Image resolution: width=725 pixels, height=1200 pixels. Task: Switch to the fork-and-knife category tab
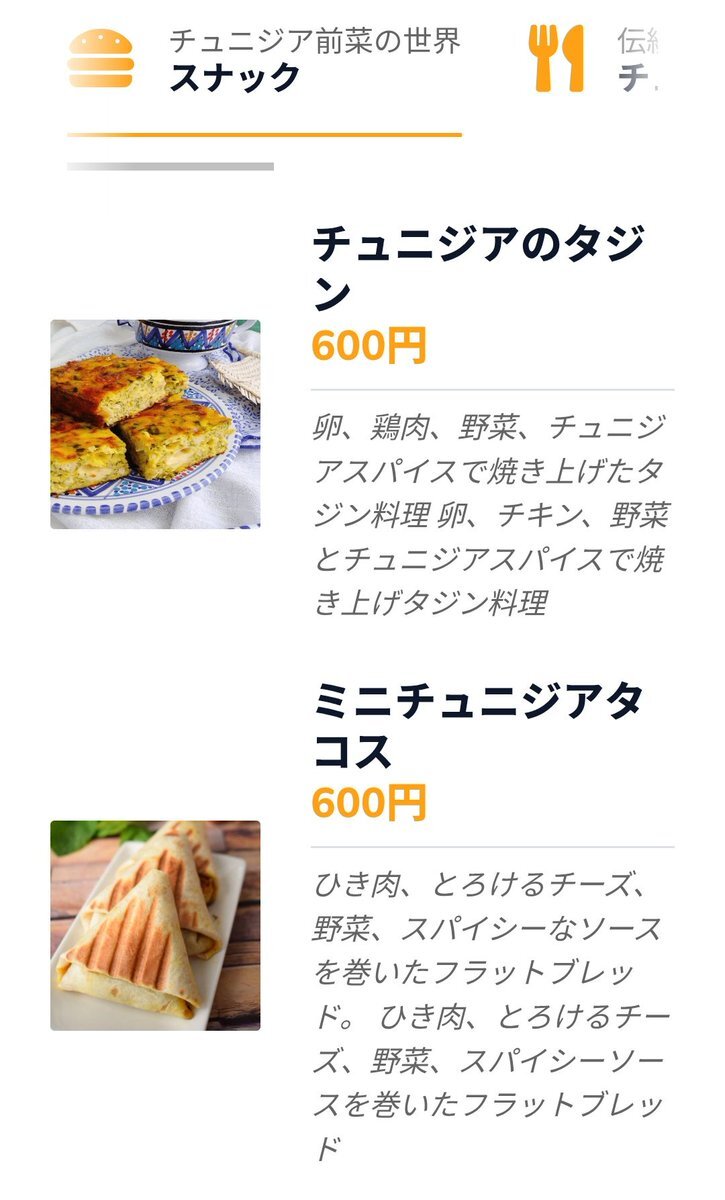click(594, 60)
